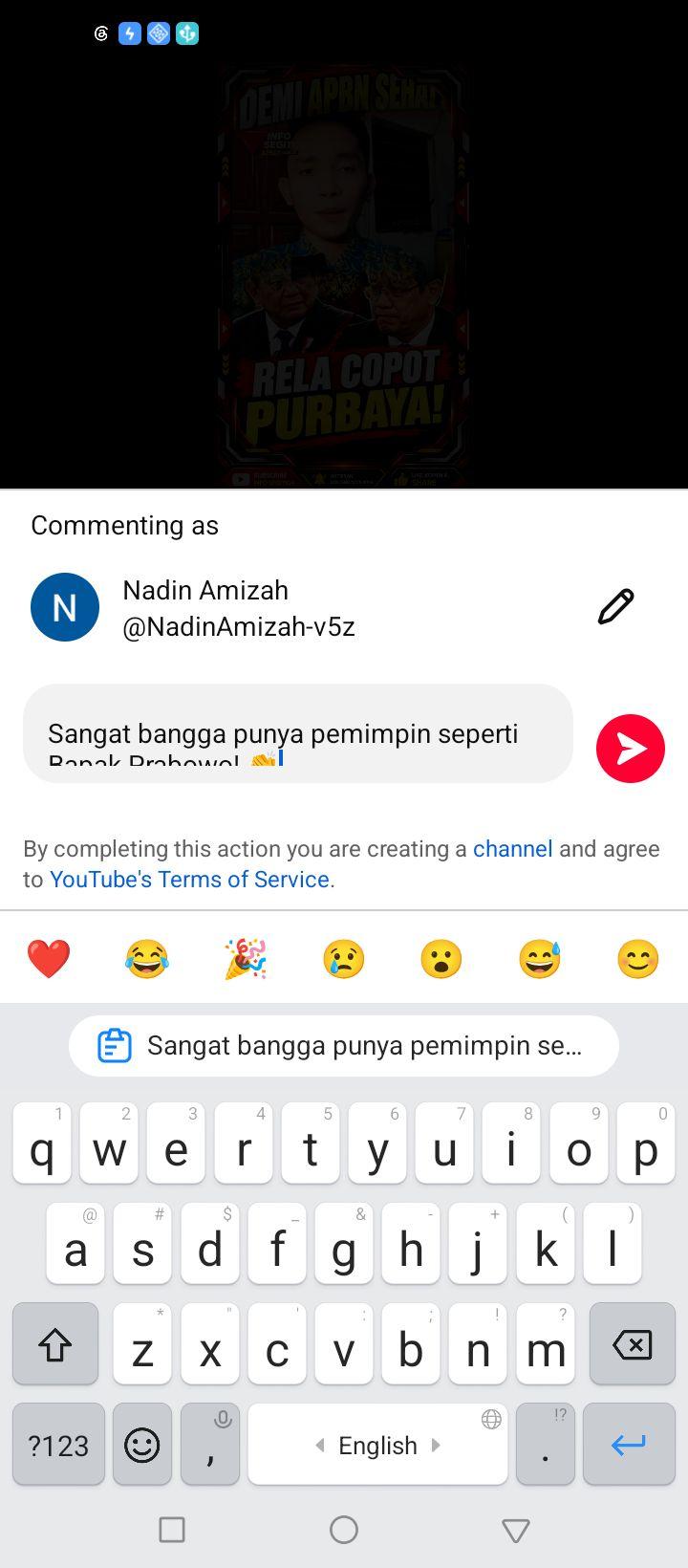688x1568 pixels.
Task: Send the comment with the red arrow
Action: (x=631, y=749)
